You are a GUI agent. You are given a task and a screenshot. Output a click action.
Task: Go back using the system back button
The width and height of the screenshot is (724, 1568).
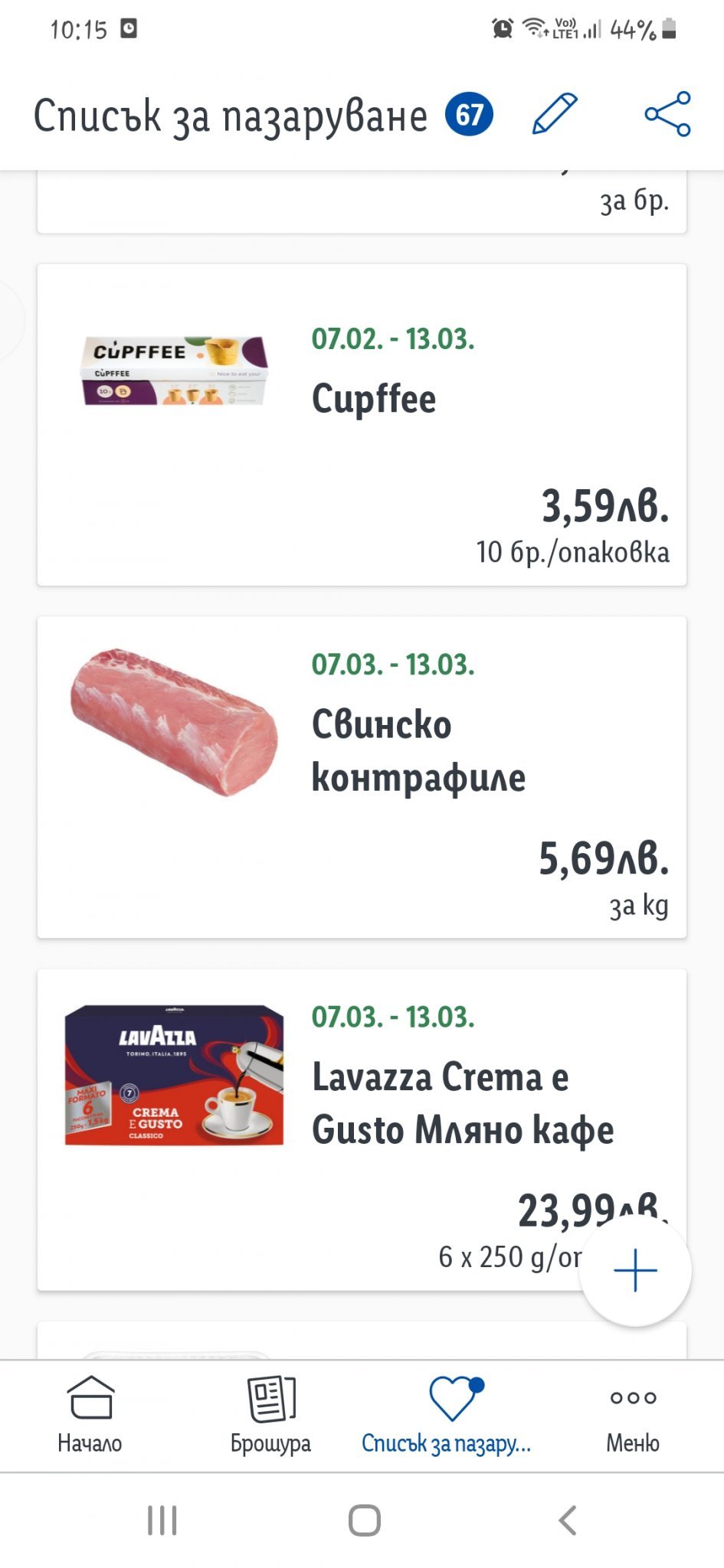coord(567,1521)
